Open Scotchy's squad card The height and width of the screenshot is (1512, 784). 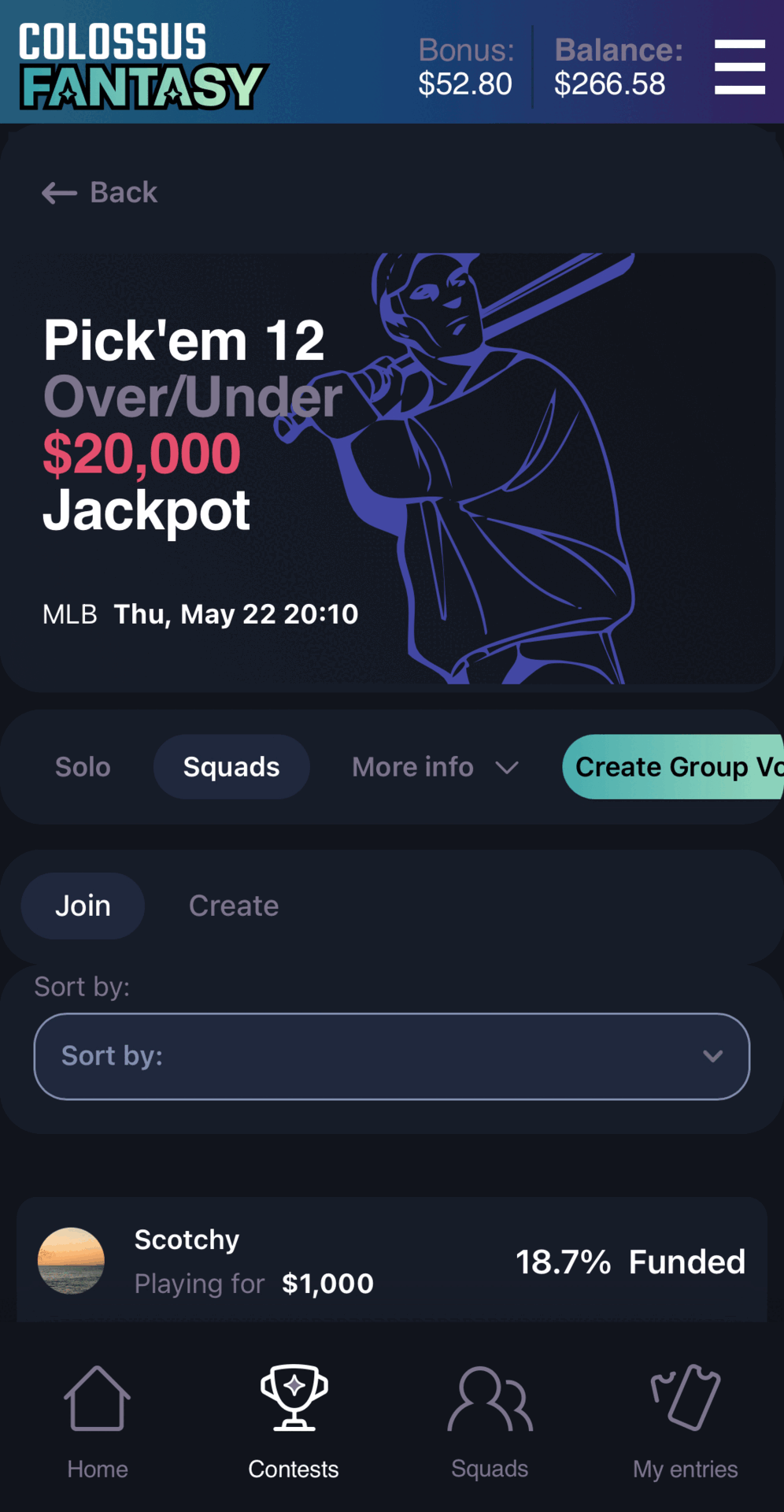[392, 1261]
